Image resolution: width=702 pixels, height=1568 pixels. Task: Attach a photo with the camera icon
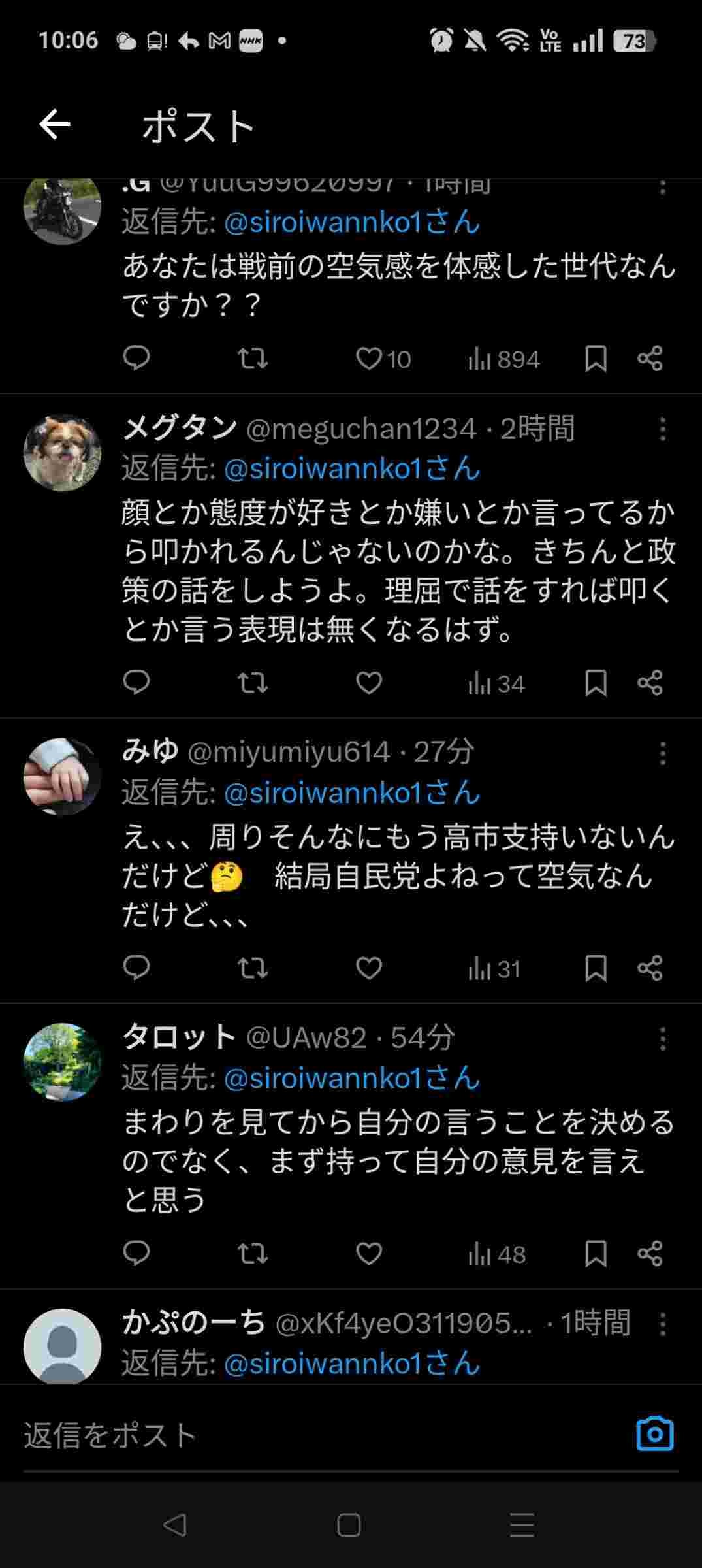point(654,1434)
